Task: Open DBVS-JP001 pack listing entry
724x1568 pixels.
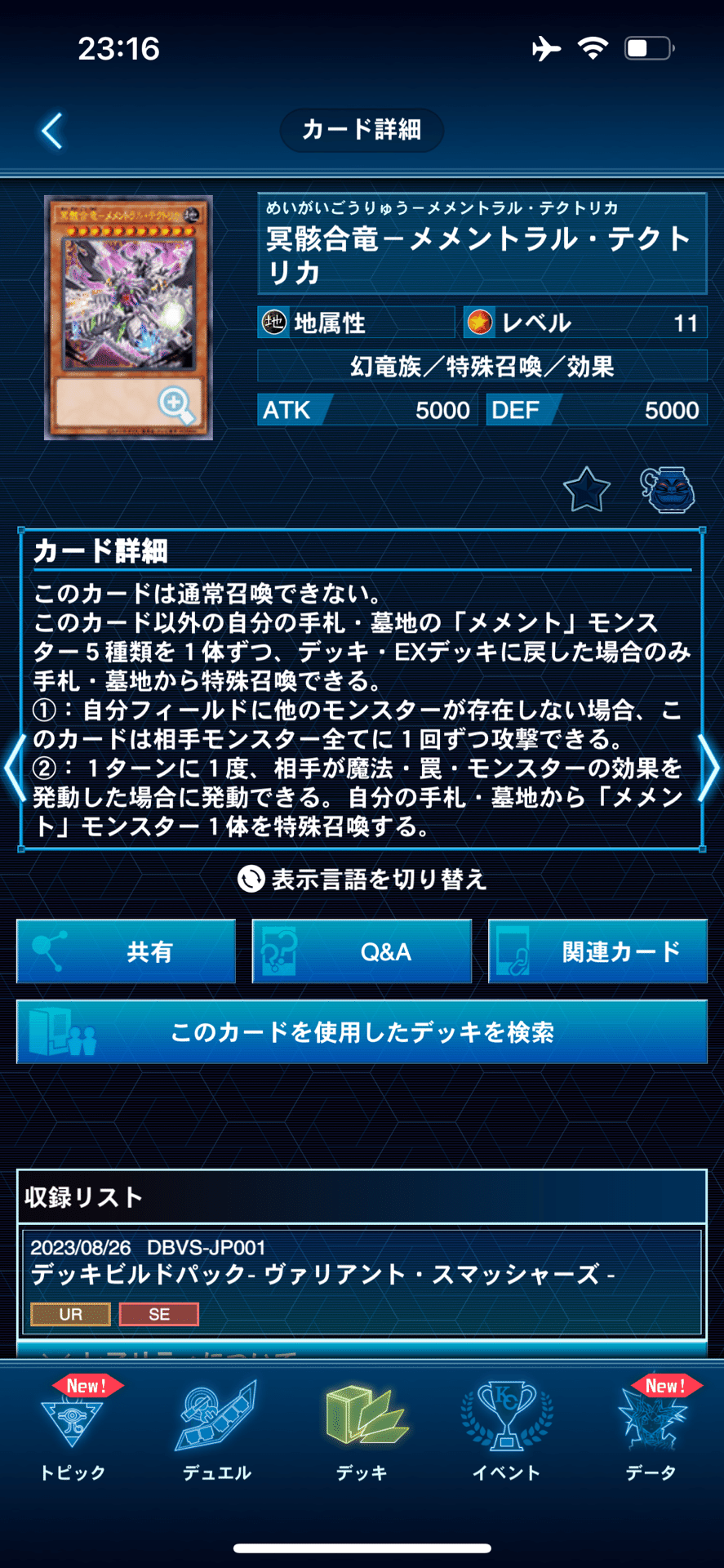Action: pyautogui.click(x=362, y=1281)
